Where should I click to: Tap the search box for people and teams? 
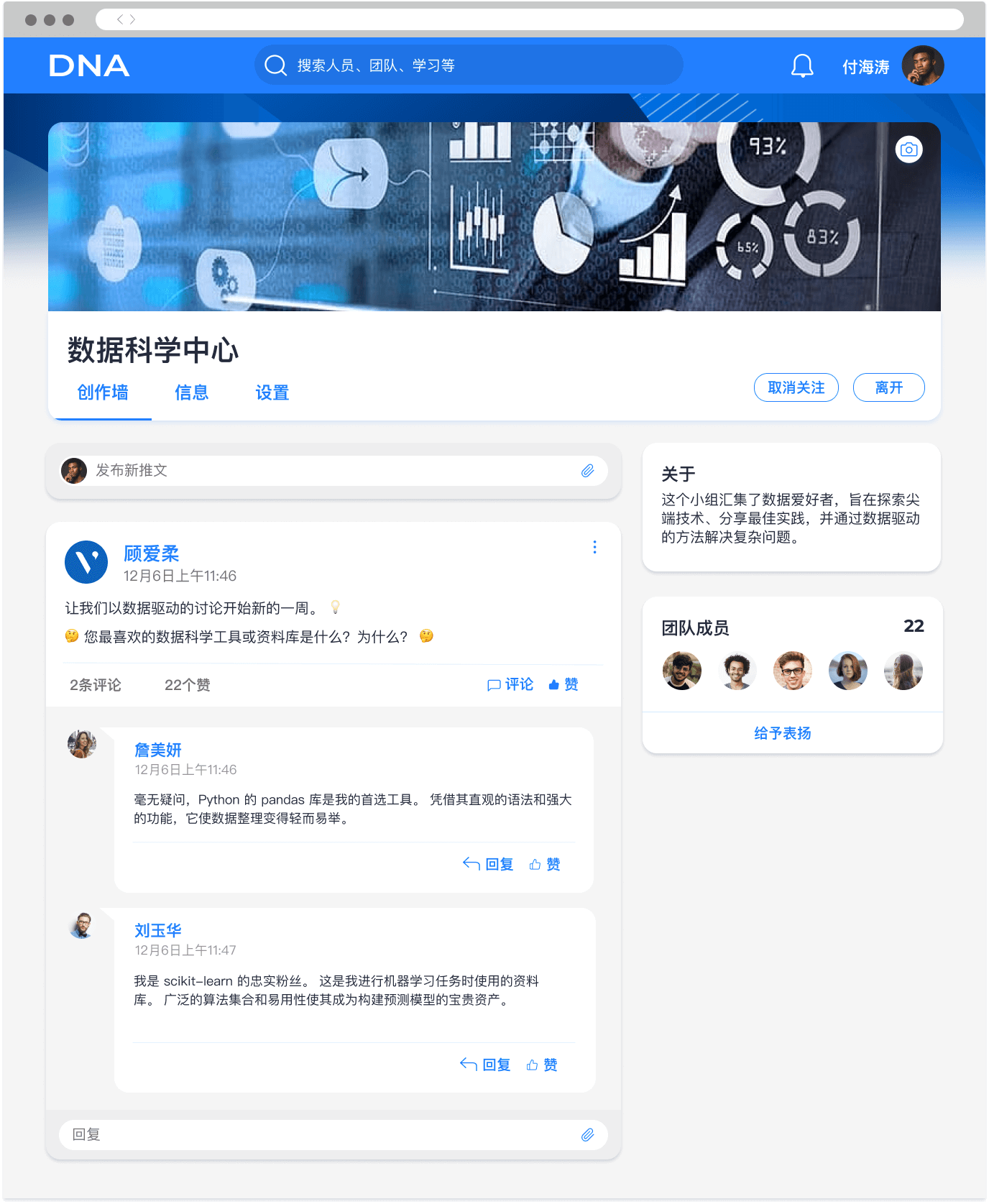click(x=468, y=65)
